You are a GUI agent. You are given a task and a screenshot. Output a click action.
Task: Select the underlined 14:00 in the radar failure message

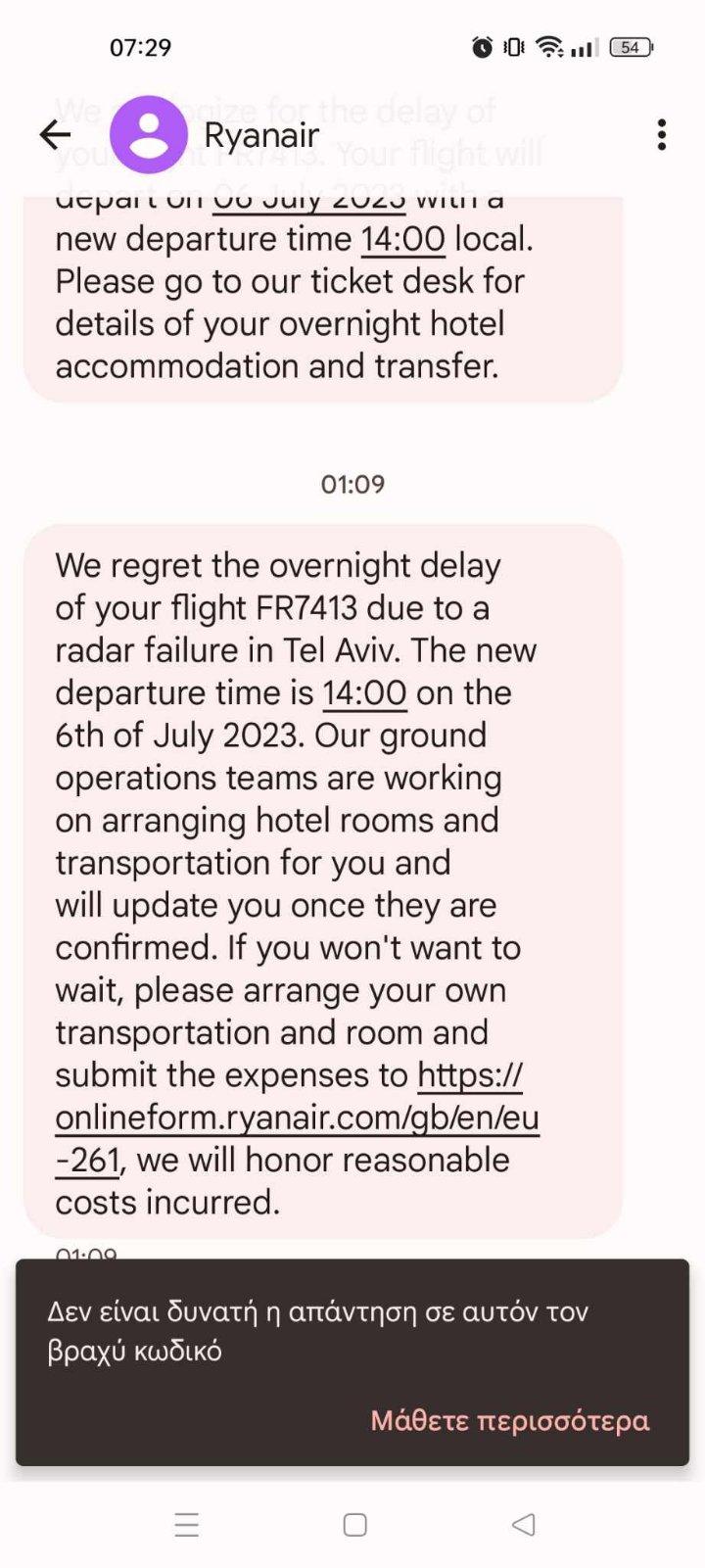click(x=364, y=693)
